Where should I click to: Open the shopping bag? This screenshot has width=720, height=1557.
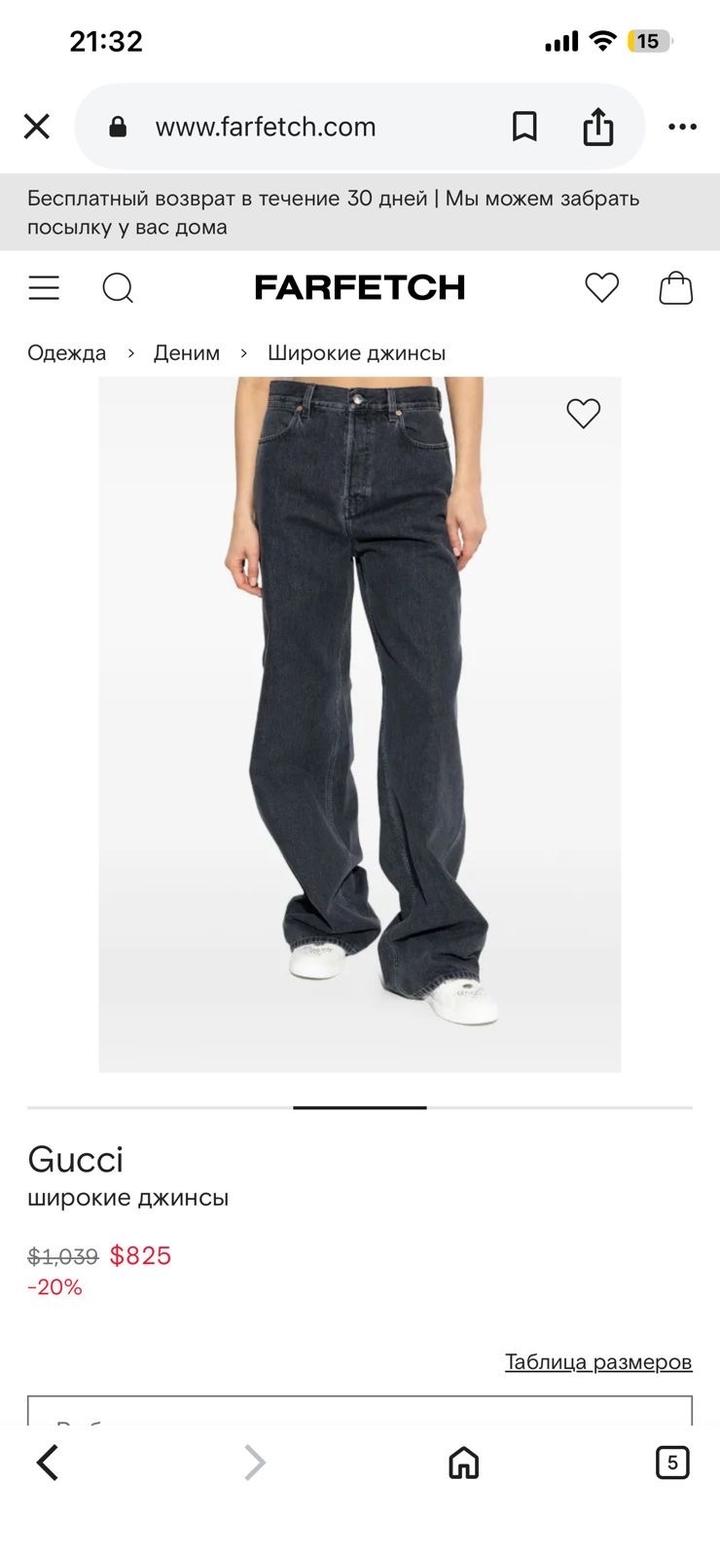(x=676, y=288)
